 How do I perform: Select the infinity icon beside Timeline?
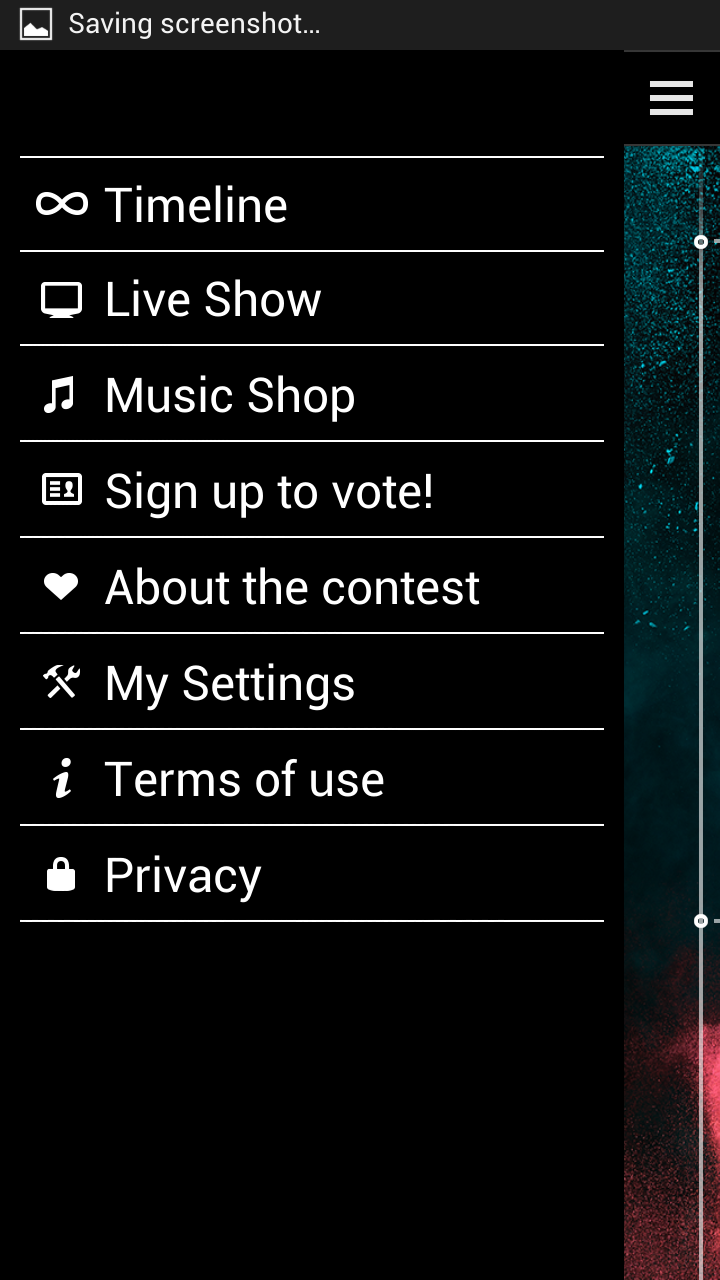tap(61, 204)
